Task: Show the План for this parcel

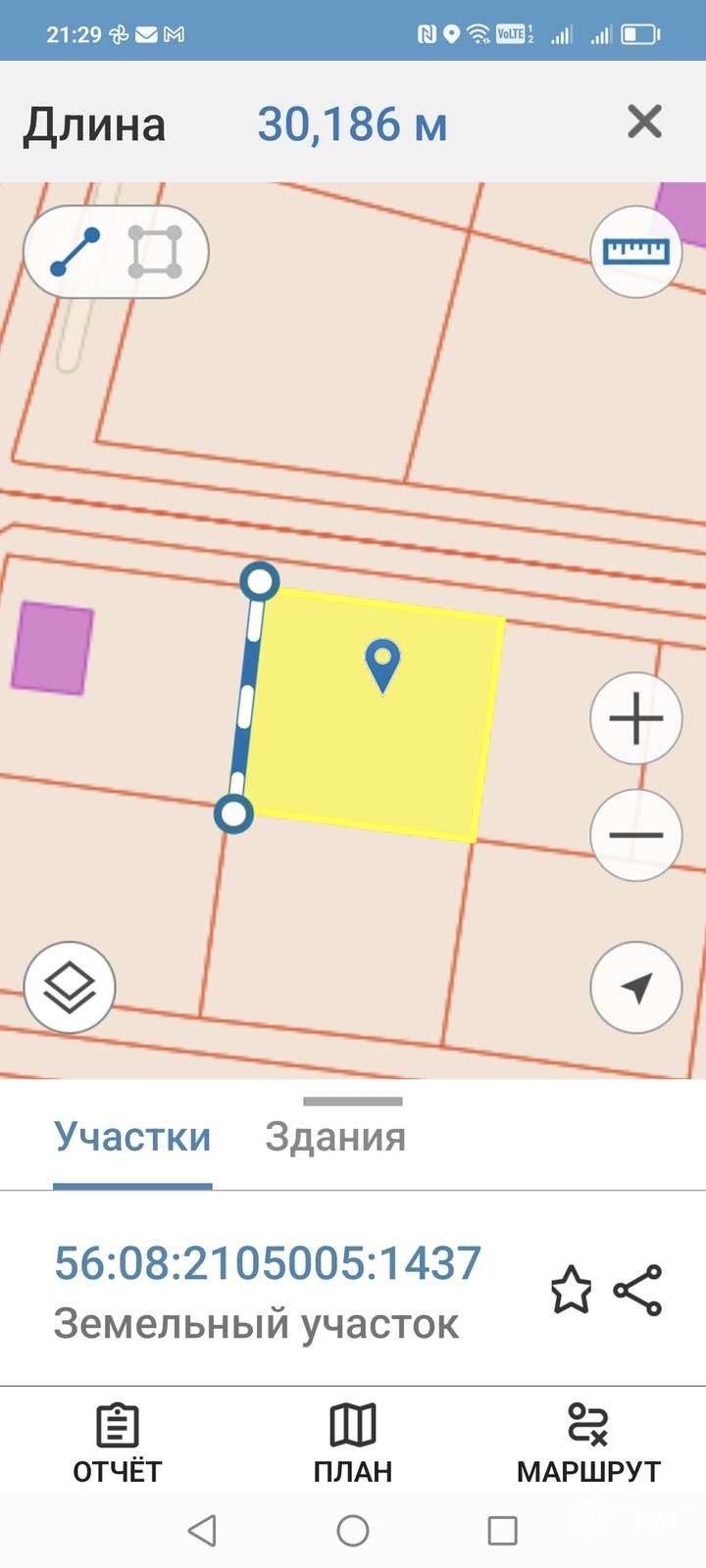Action: coord(353,1444)
